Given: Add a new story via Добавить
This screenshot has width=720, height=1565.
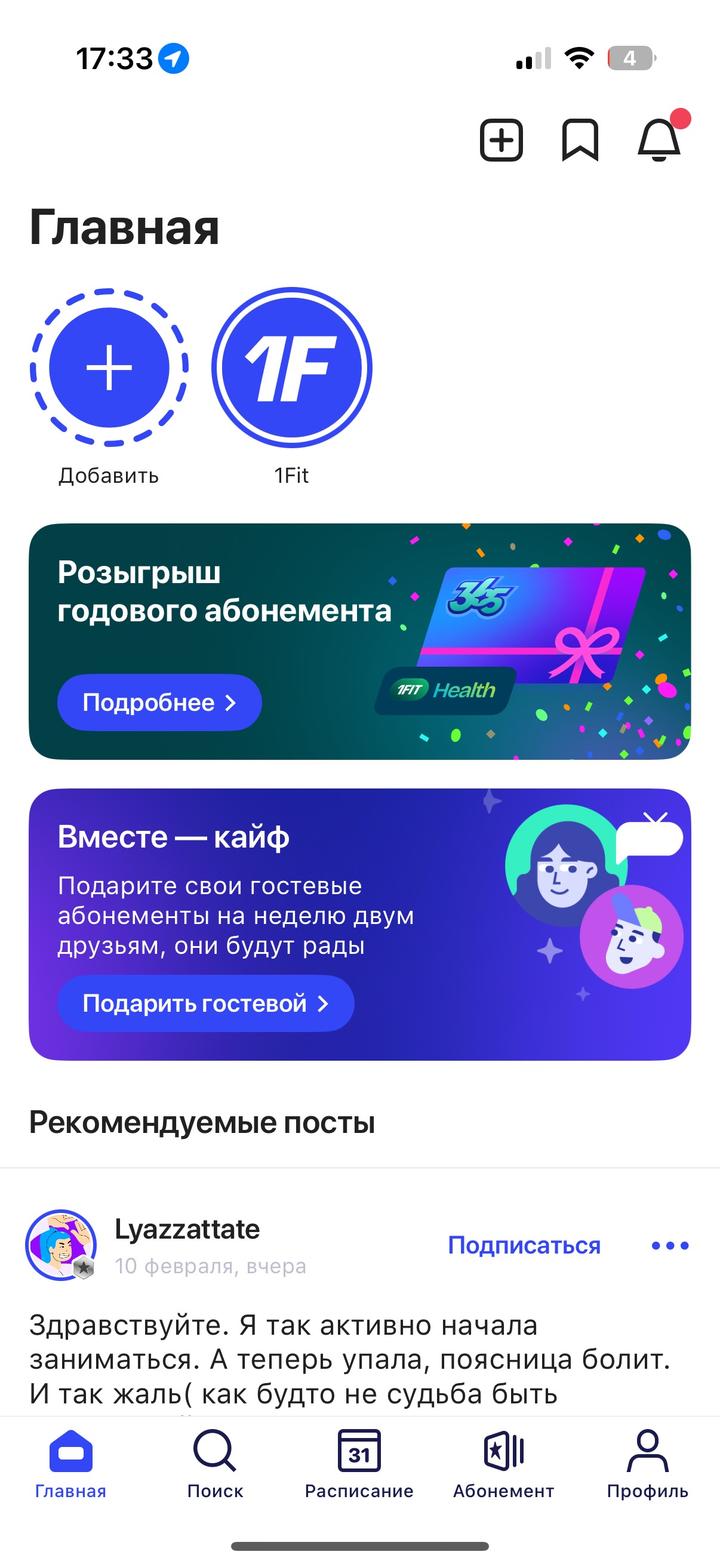Looking at the screenshot, I should (108, 368).
